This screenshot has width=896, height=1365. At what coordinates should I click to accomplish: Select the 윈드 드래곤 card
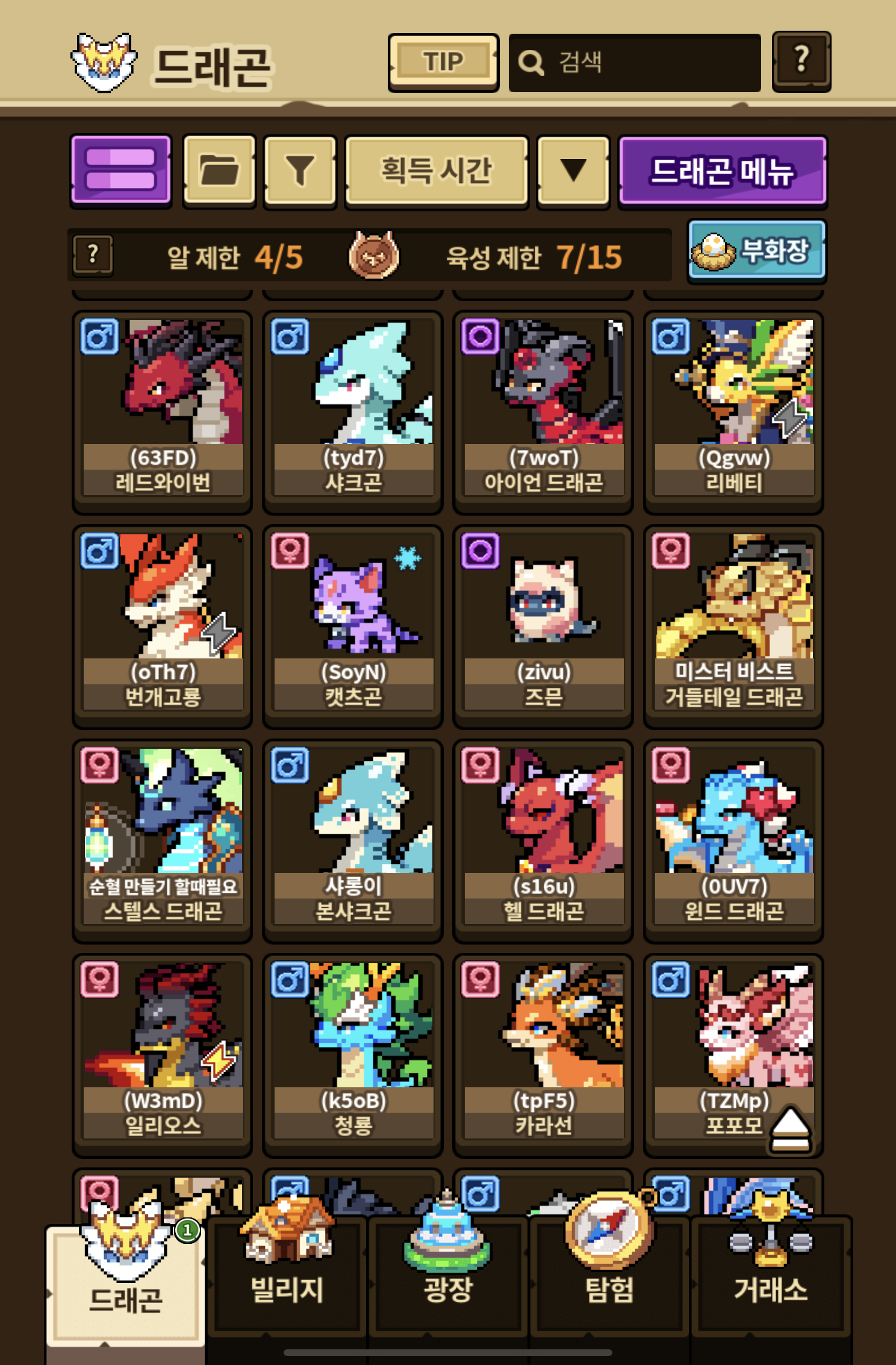[733, 840]
